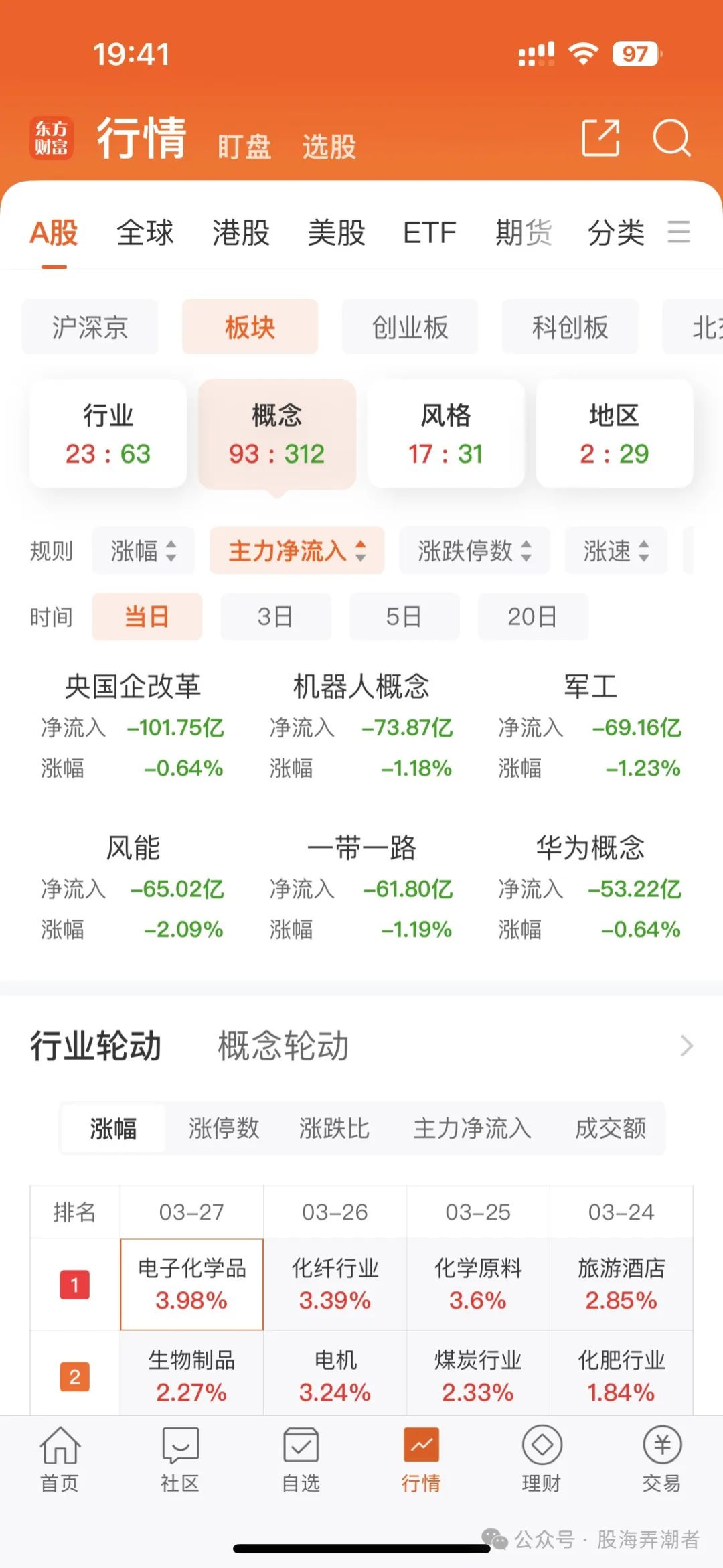The width and height of the screenshot is (723, 1568).
Task: Open the 交易 trading tab
Action: coord(661,1459)
